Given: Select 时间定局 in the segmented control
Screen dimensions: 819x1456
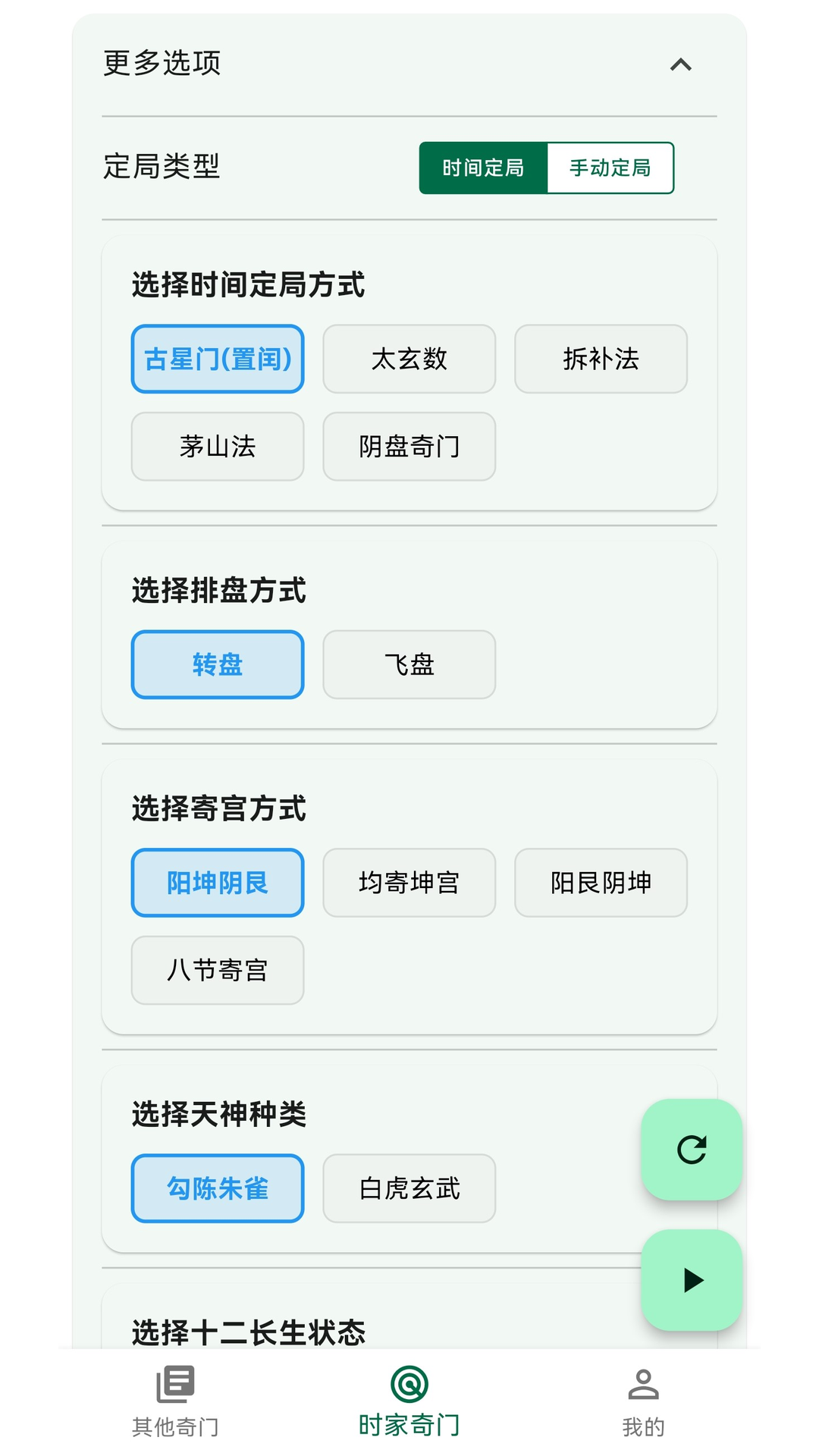Looking at the screenshot, I should (483, 168).
